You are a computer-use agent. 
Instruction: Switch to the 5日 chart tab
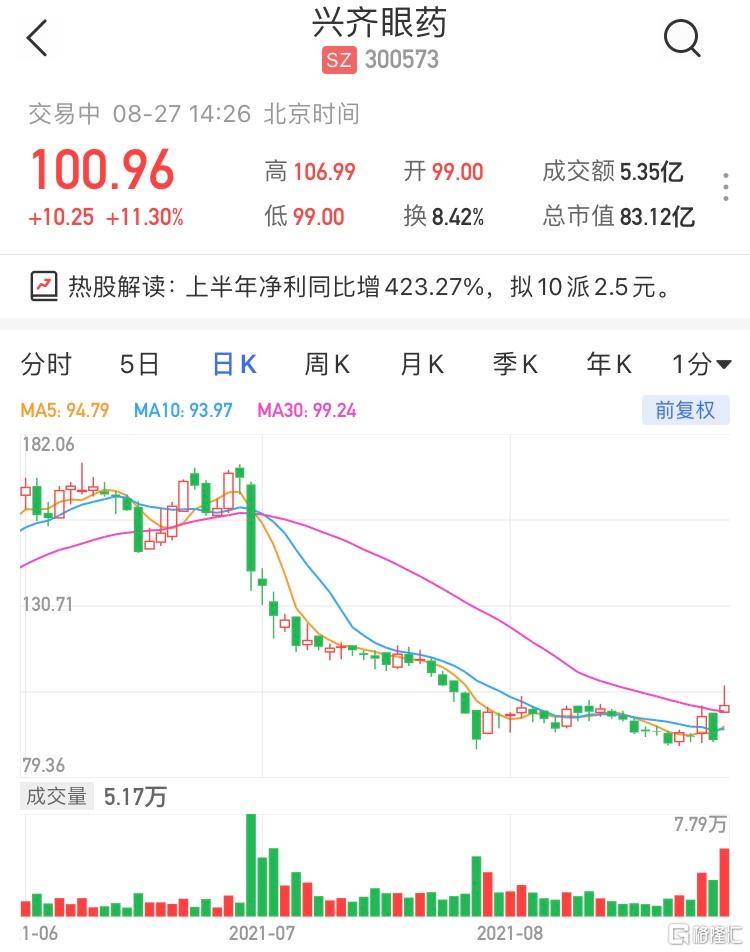pyautogui.click(x=140, y=365)
